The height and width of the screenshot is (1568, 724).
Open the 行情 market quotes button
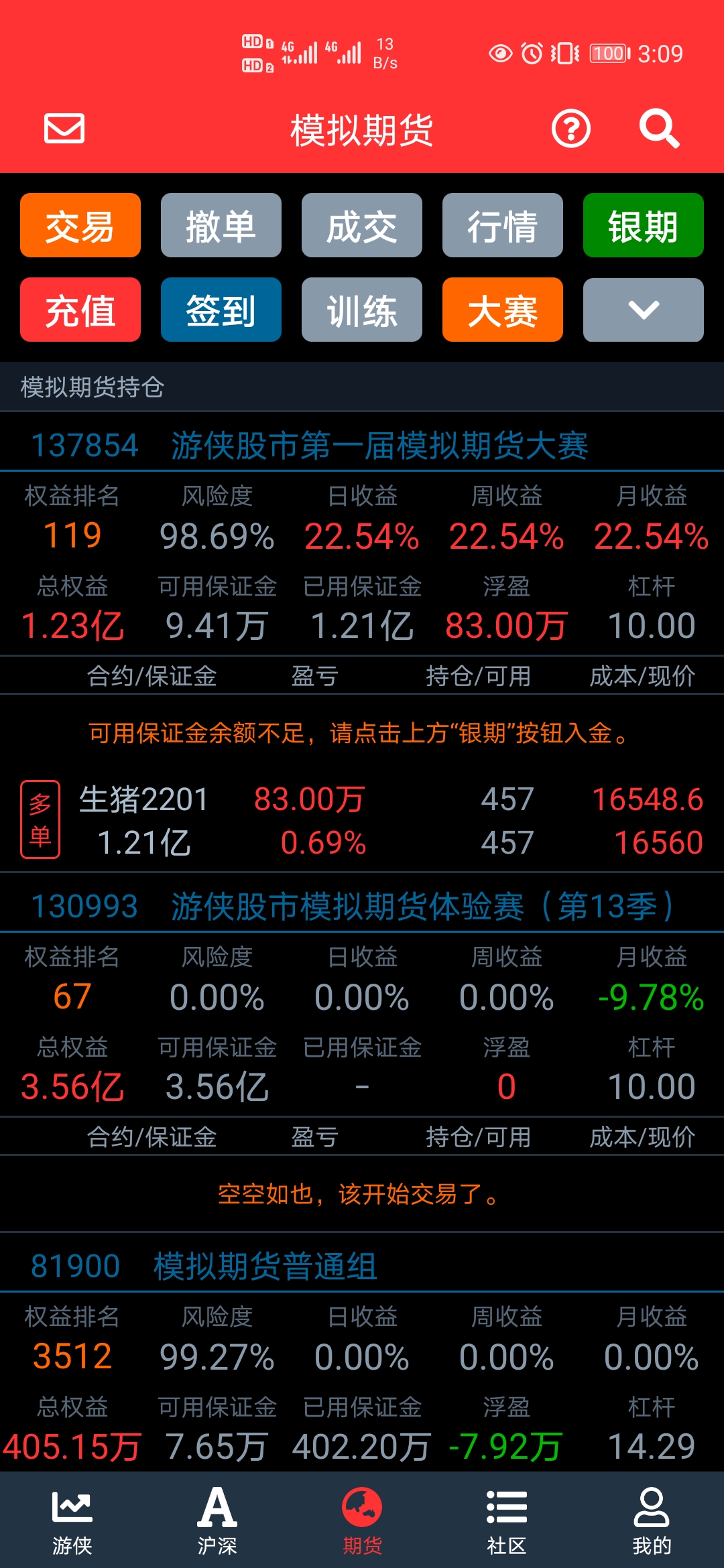pyautogui.click(x=503, y=225)
